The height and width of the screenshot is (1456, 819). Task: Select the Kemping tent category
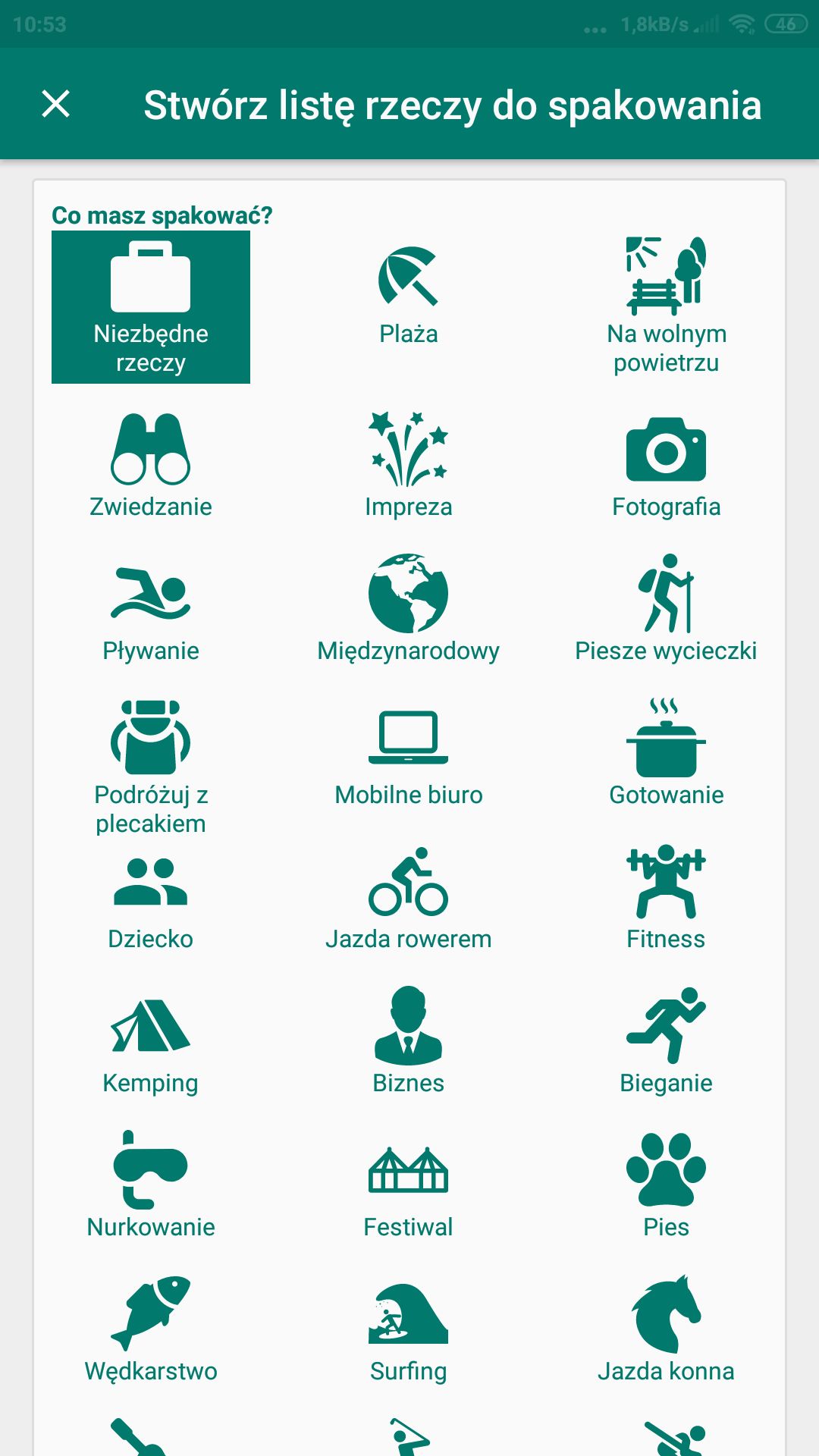151,1042
